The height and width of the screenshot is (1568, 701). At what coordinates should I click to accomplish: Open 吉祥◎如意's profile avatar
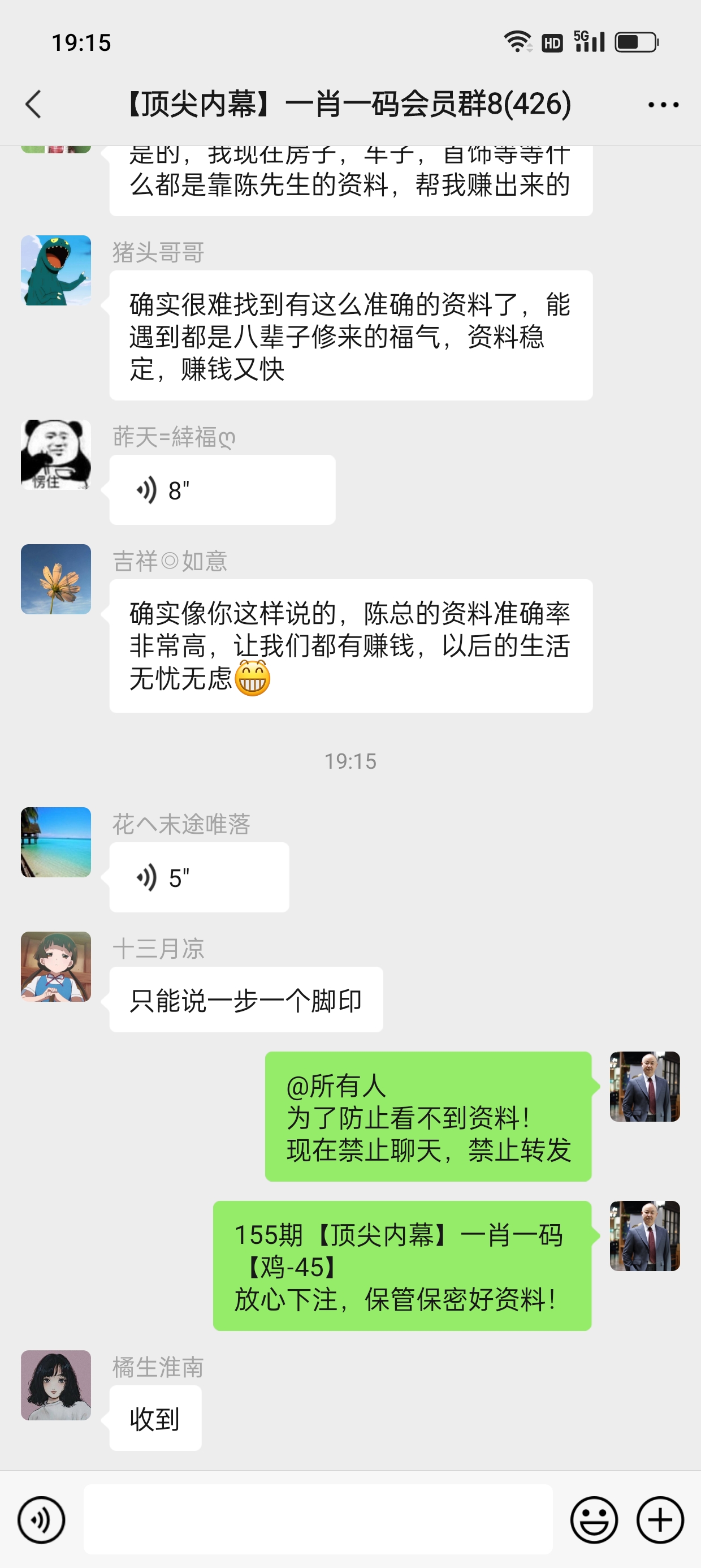tap(56, 579)
